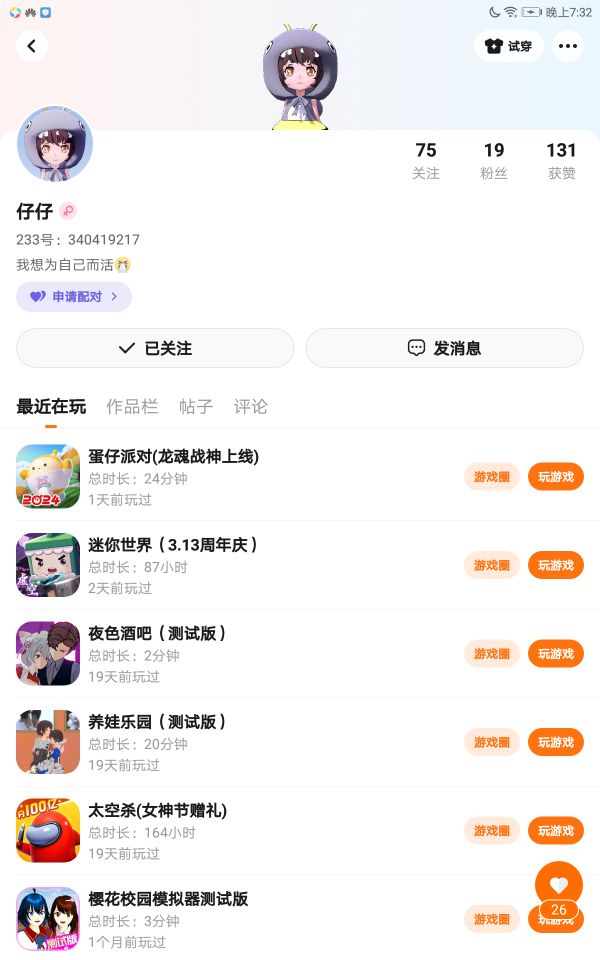Tap the 试穿 try-on button
Viewport: 600px width, 960px height.
pos(508,46)
